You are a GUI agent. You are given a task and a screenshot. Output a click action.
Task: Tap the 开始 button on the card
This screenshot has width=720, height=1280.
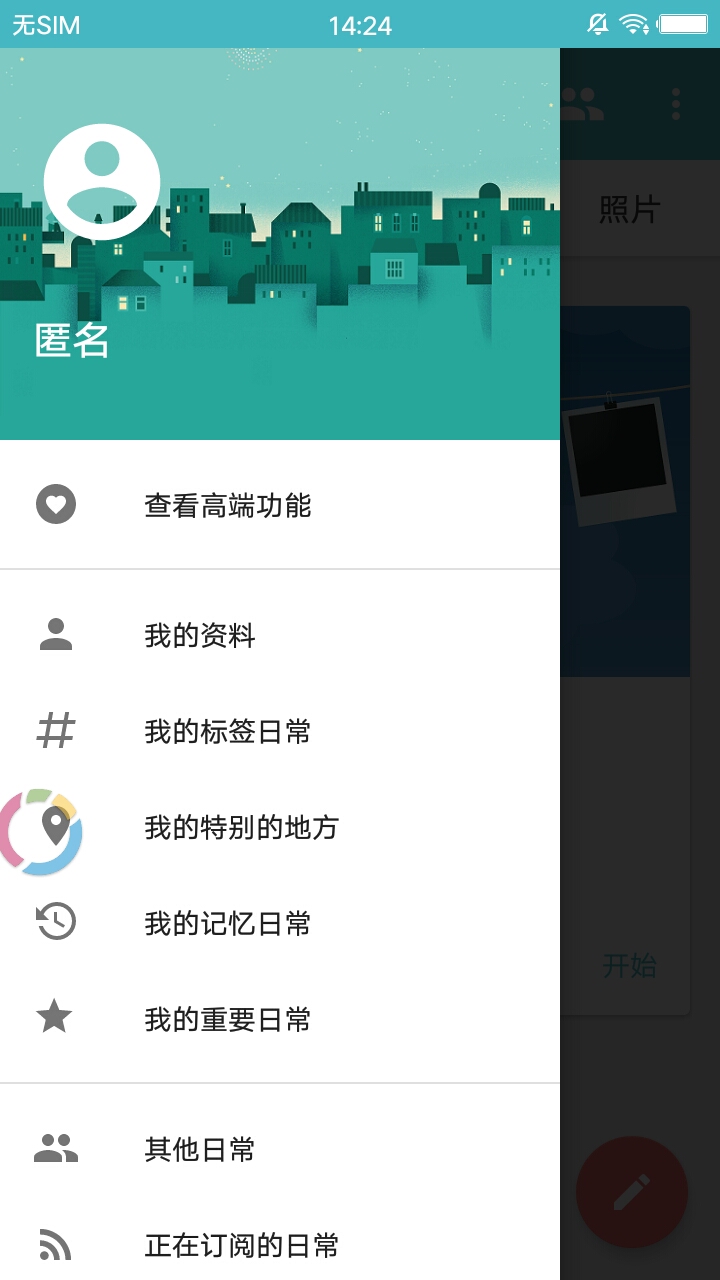point(629,965)
